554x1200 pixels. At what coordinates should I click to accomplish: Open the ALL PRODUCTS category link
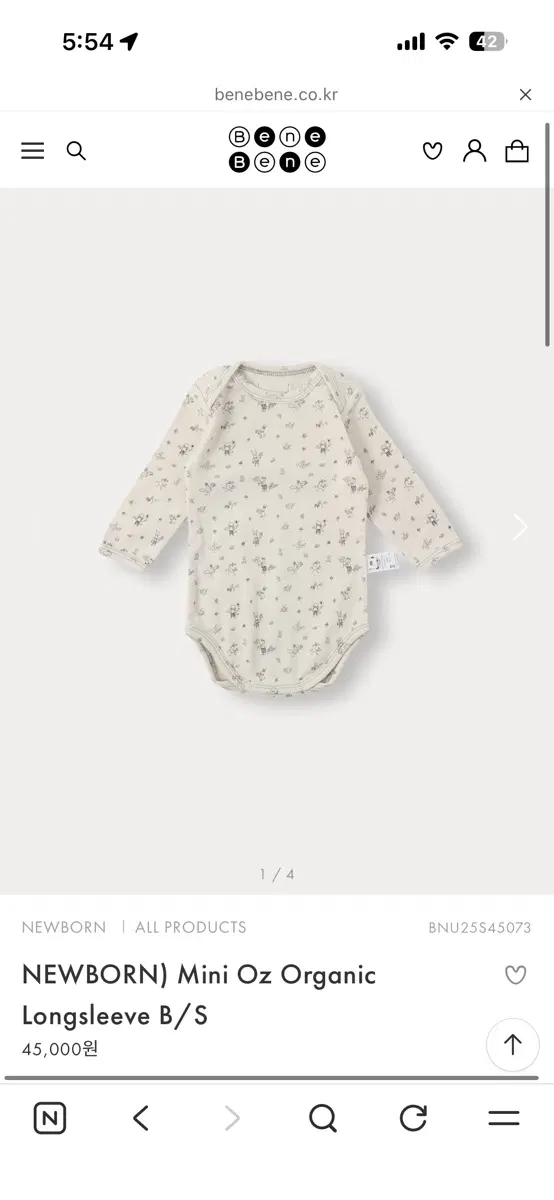coord(191,927)
